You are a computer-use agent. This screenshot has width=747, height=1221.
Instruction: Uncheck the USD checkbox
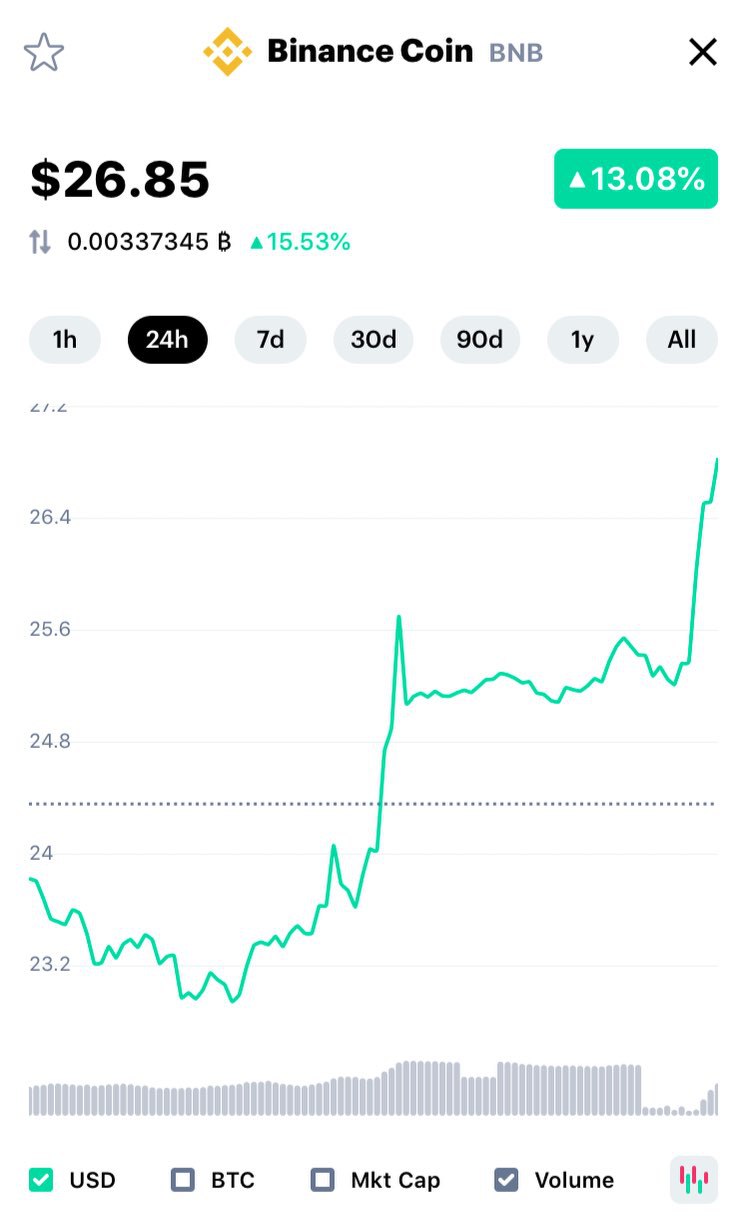[x=41, y=1180]
